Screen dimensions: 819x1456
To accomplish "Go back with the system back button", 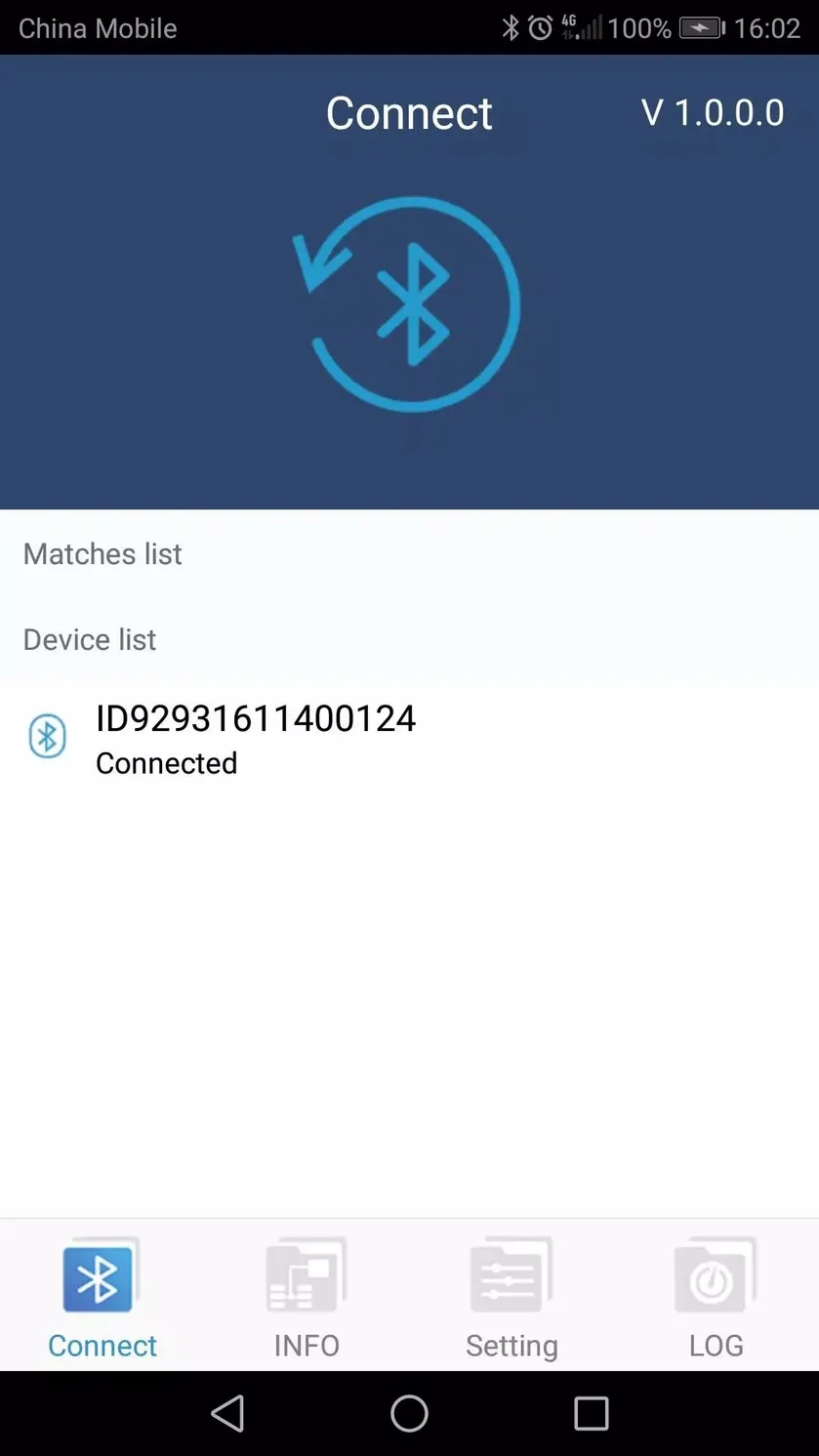I will tap(227, 1413).
